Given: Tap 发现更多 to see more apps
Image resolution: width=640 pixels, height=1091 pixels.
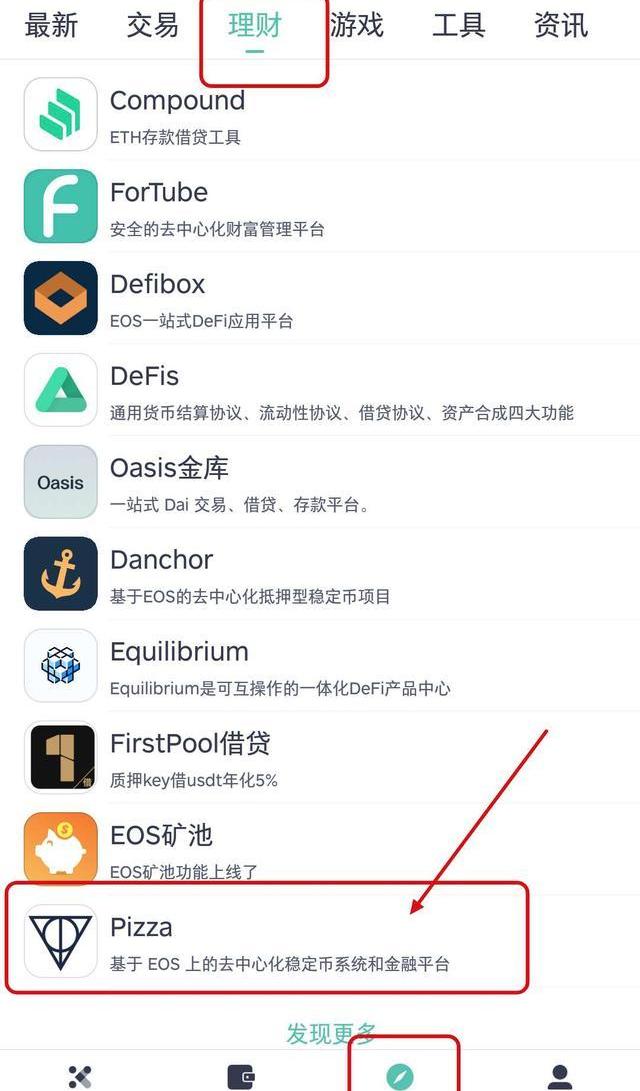Looking at the screenshot, I should [331, 1033].
